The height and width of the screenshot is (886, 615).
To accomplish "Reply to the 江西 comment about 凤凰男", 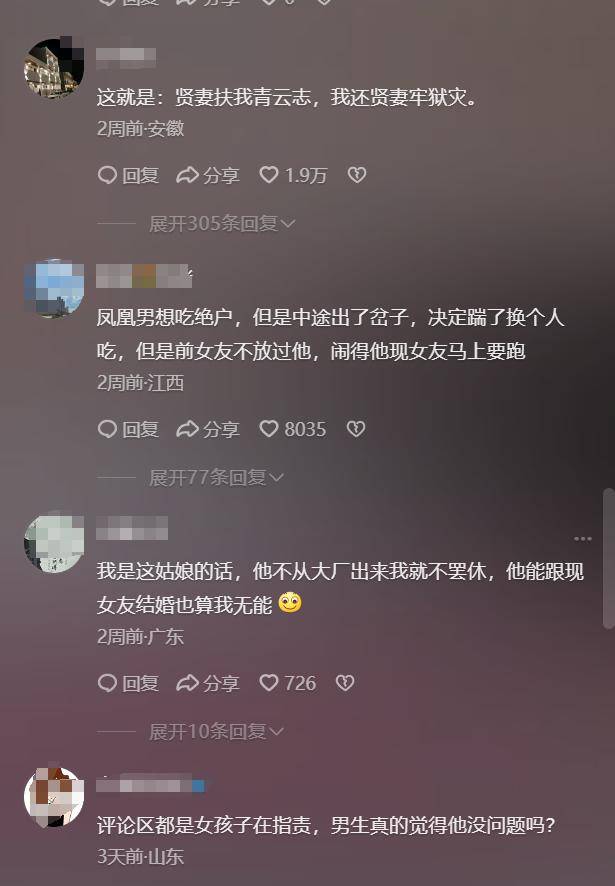I will [128, 429].
